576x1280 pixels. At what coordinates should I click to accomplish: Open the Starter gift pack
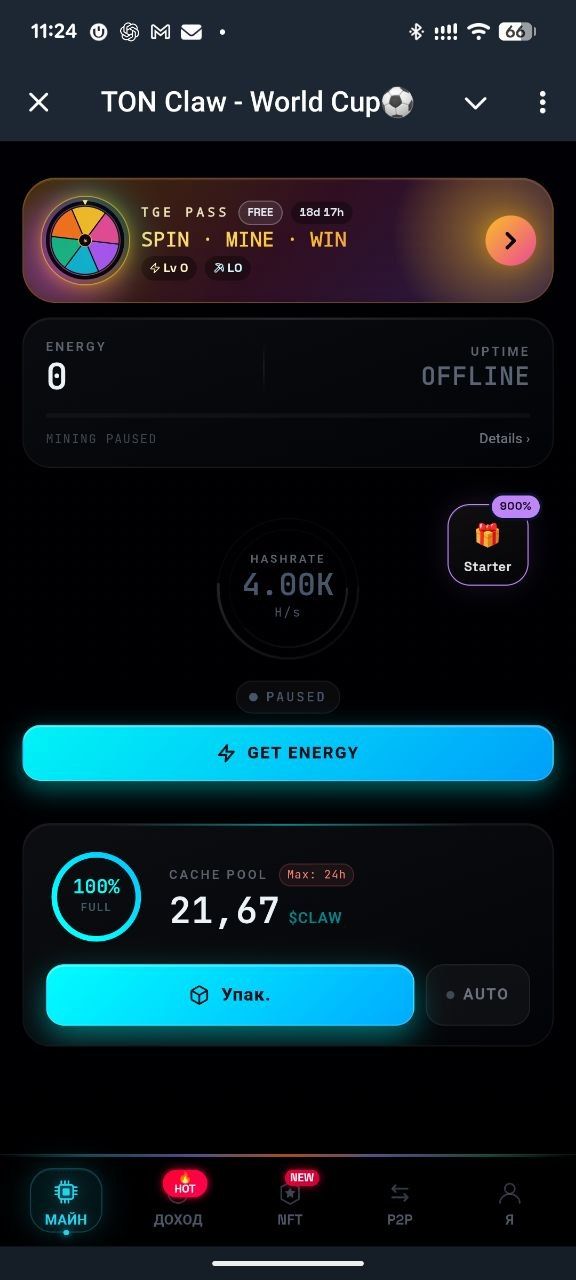click(x=488, y=545)
